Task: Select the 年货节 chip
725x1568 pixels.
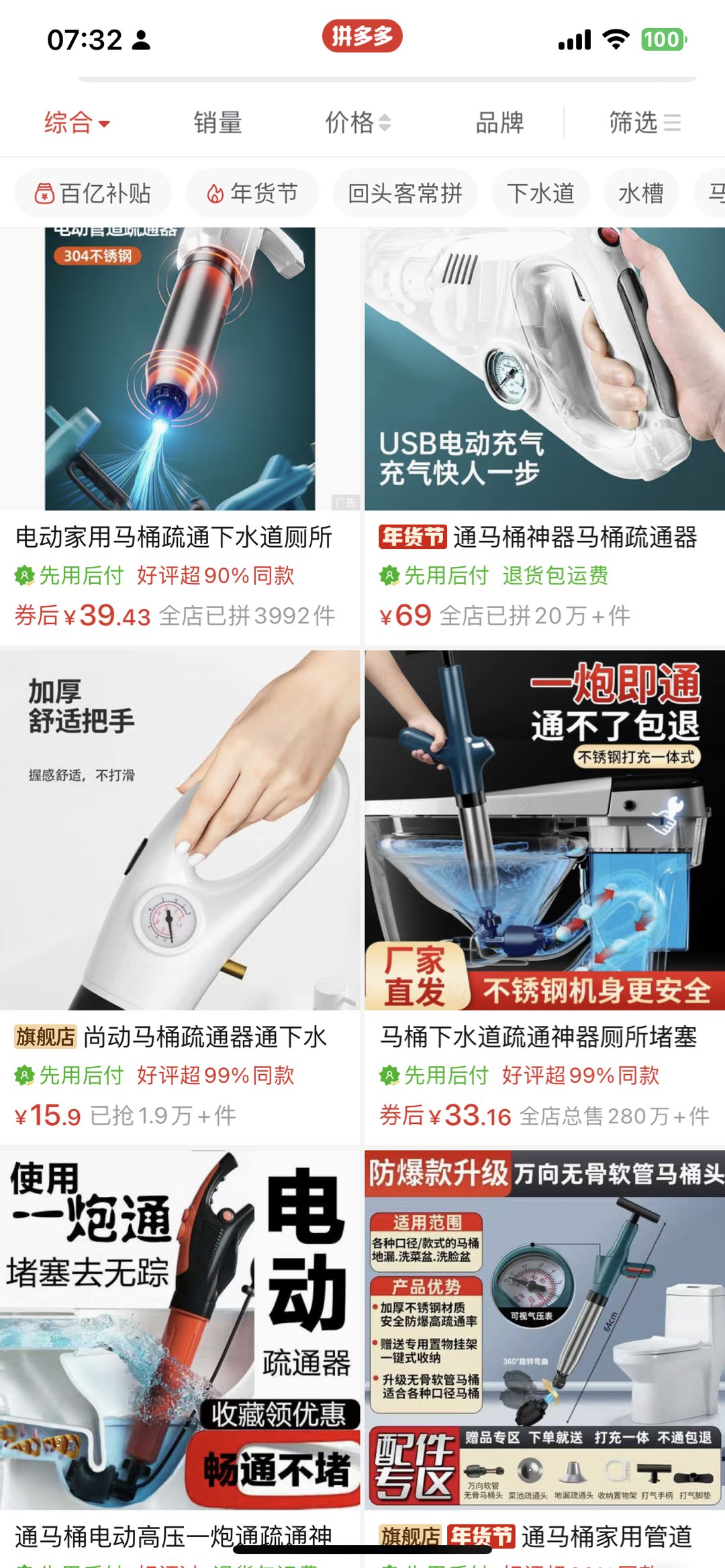Action: pos(252,194)
